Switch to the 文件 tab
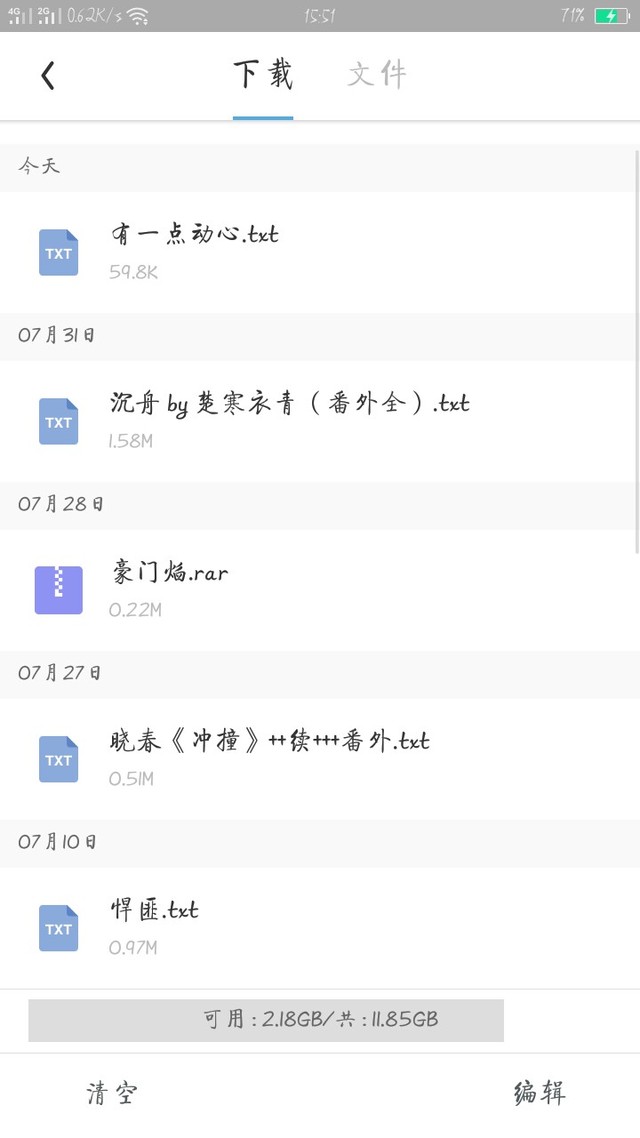This screenshot has height=1138, width=640. click(377, 76)
